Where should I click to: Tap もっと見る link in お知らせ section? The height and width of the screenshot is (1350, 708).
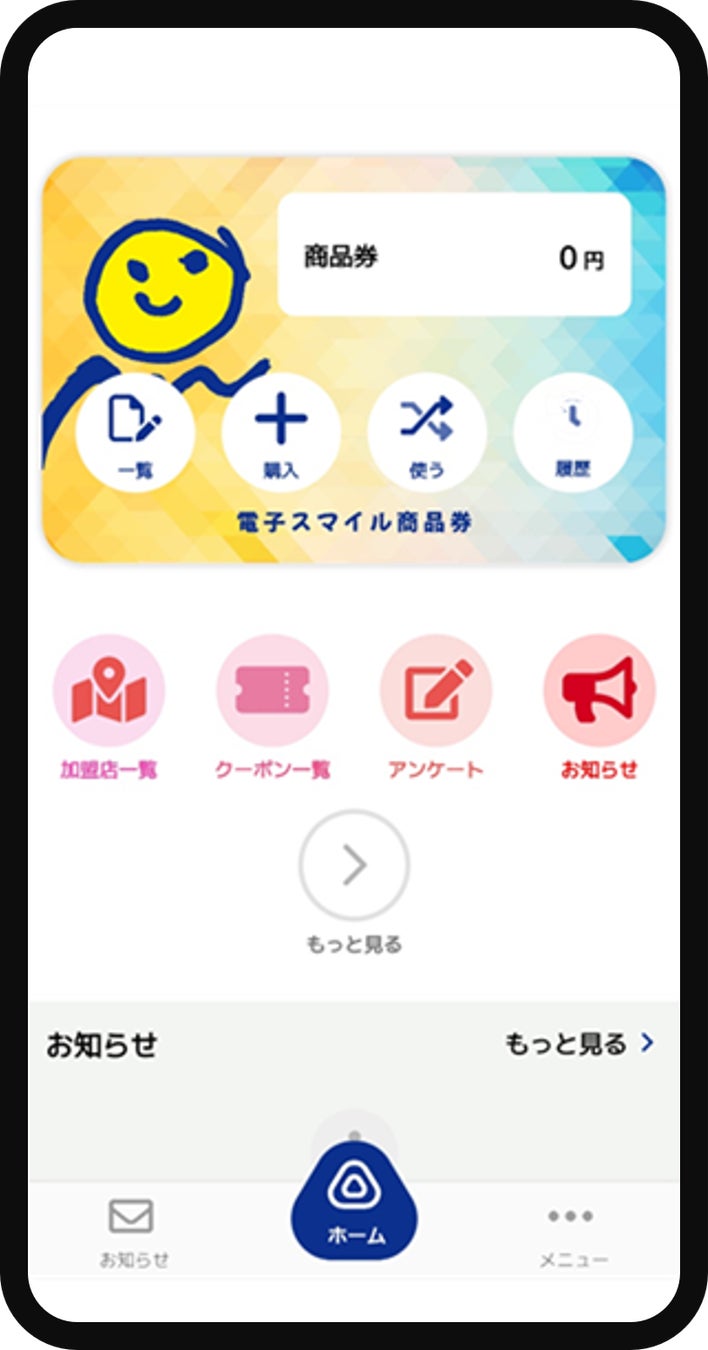pyautogui.click(x=579, y=1044)
